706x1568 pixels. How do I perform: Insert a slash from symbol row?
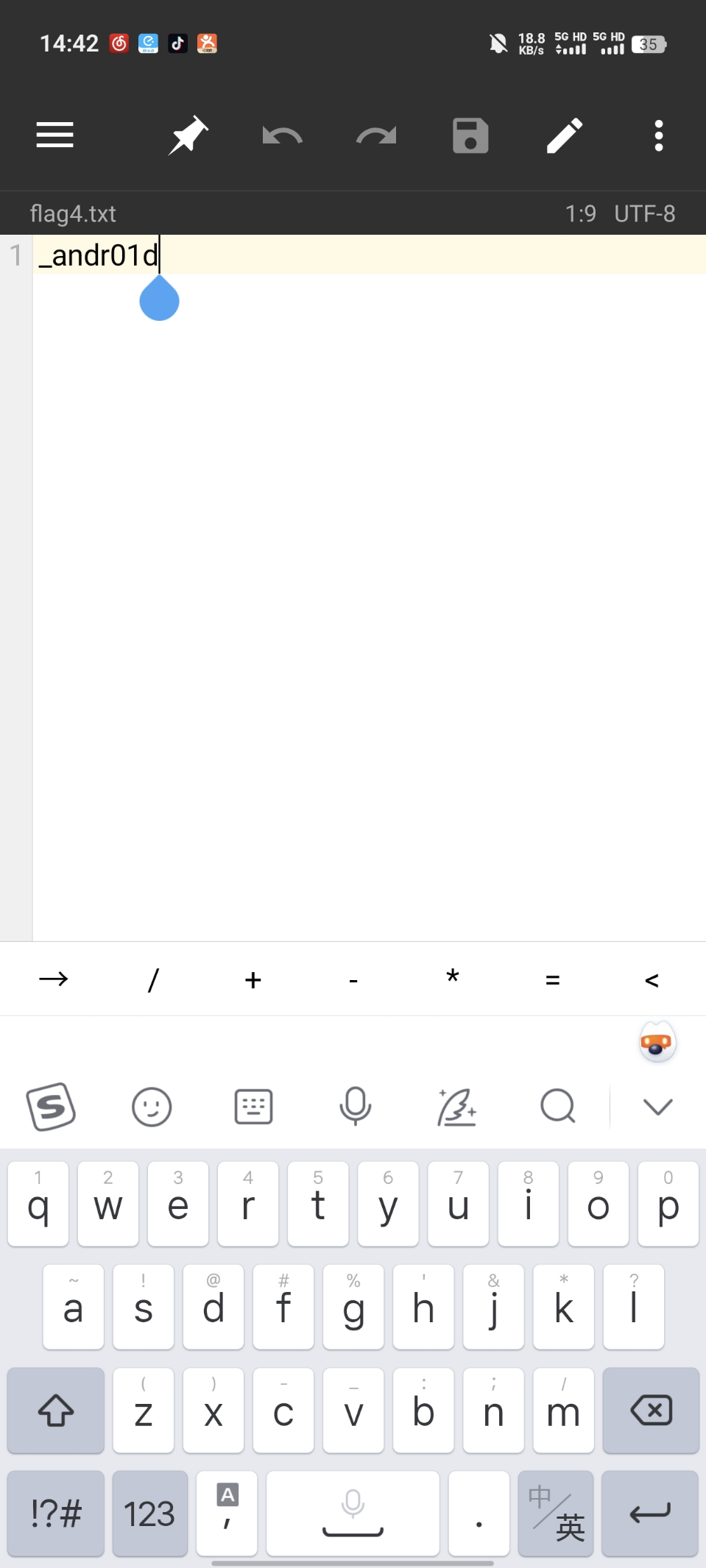click(x=153, y=979)
